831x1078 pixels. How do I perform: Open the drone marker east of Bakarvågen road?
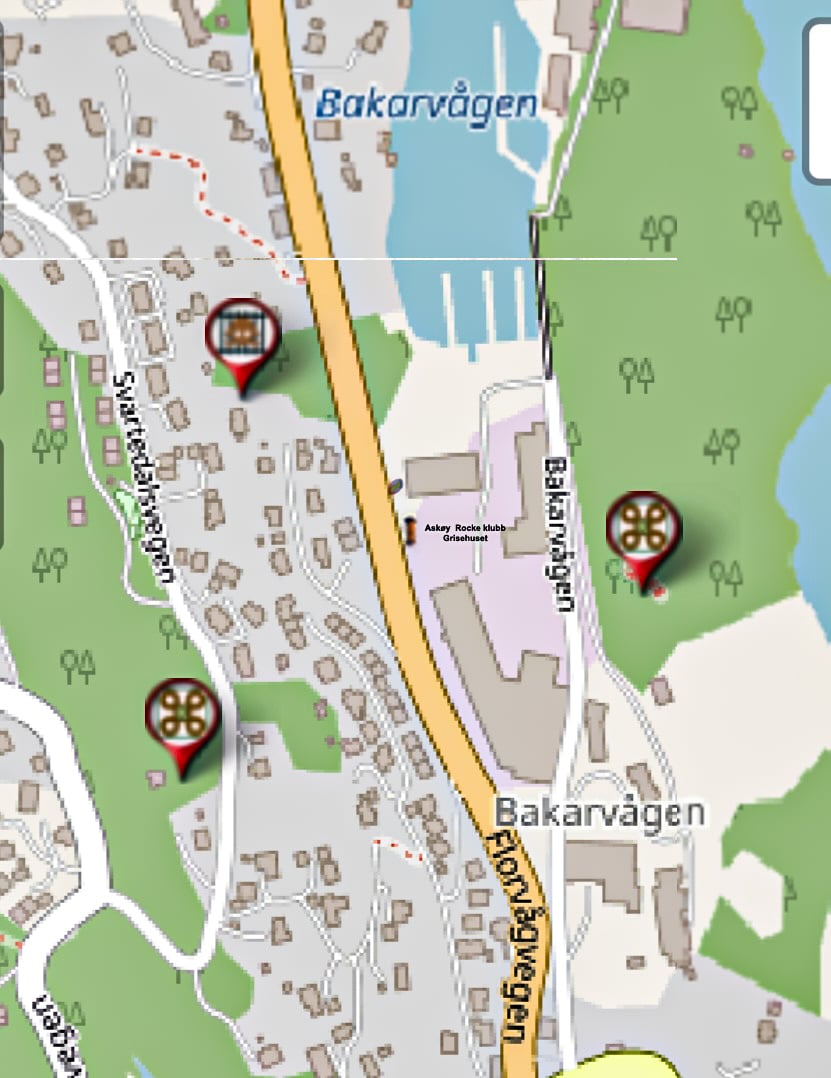[643, 528]
